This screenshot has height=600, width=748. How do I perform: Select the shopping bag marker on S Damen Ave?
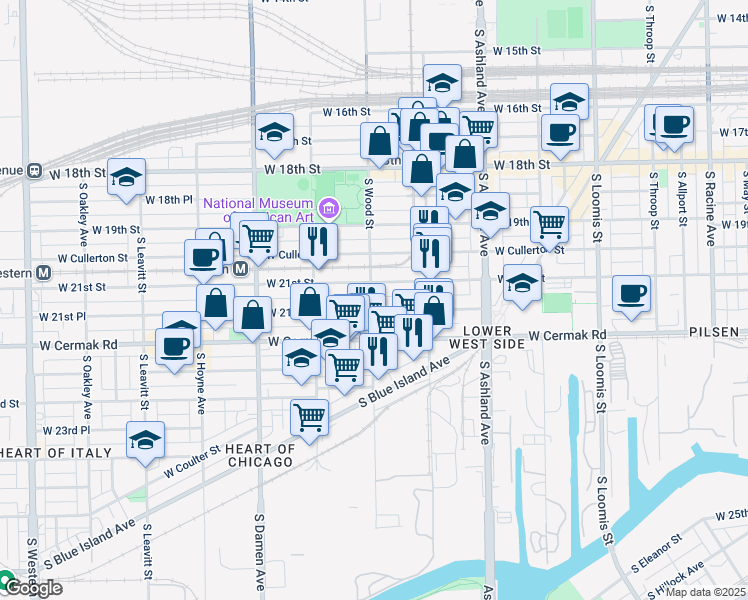click(x=254, y=314)
